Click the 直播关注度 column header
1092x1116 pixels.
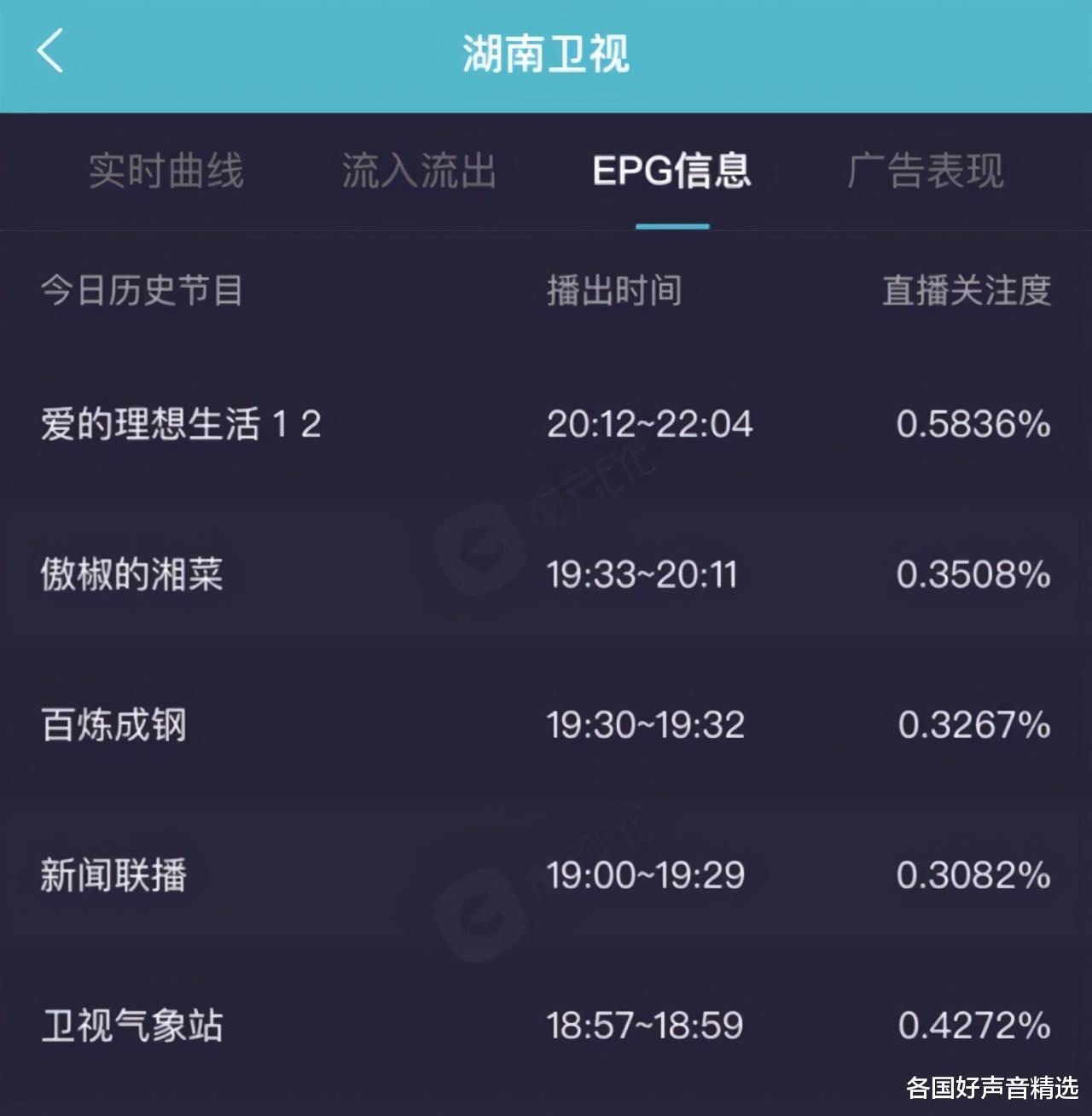[x=965, y=290]
